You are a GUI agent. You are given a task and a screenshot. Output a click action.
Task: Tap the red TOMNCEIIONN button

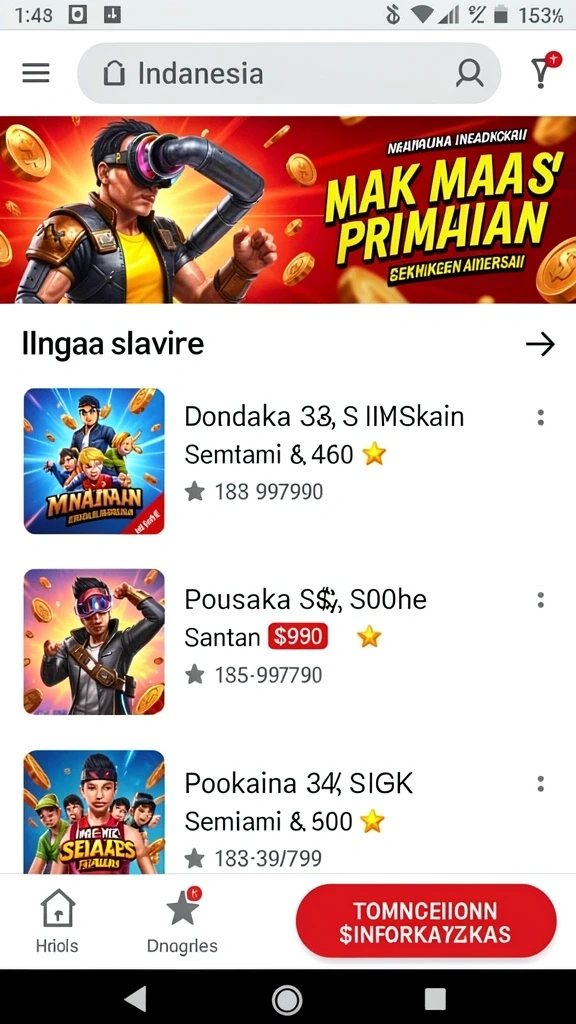pos(426,921)
